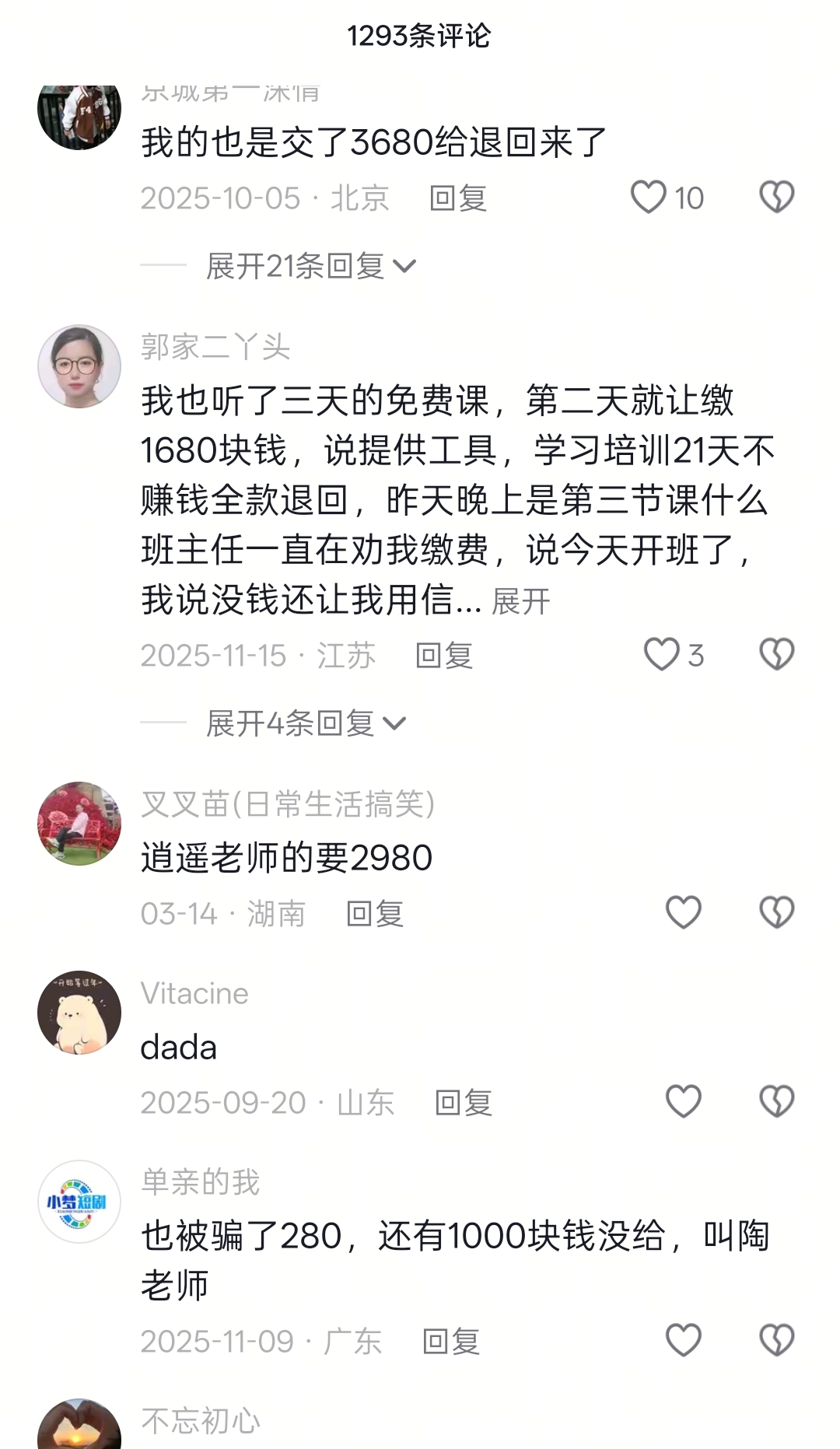Expand 展开4条回复 replies
The height and width of the screenshot is (1449, 840).
305,724
